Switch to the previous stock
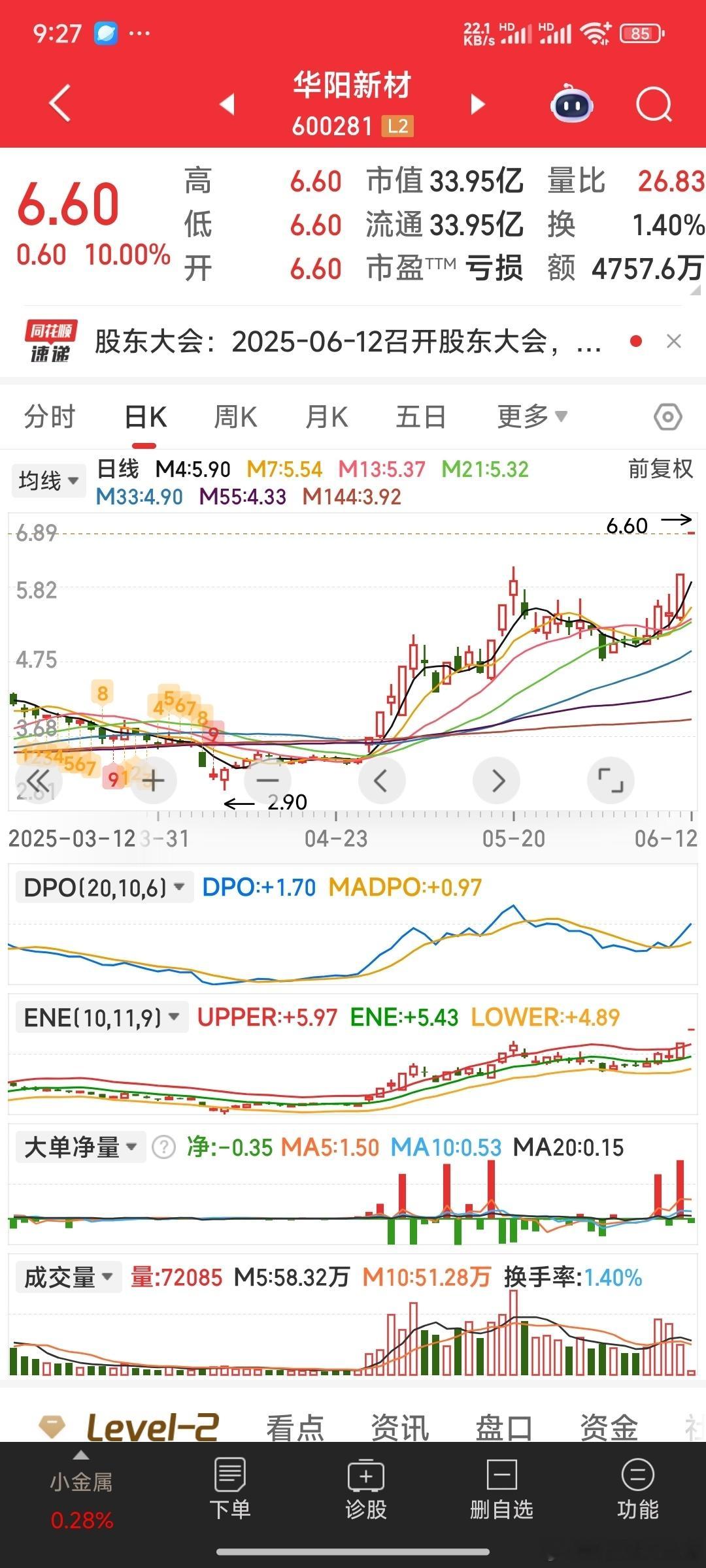Image resolution: width=706 pixels, height=1568 pixels. click(227, 103)
